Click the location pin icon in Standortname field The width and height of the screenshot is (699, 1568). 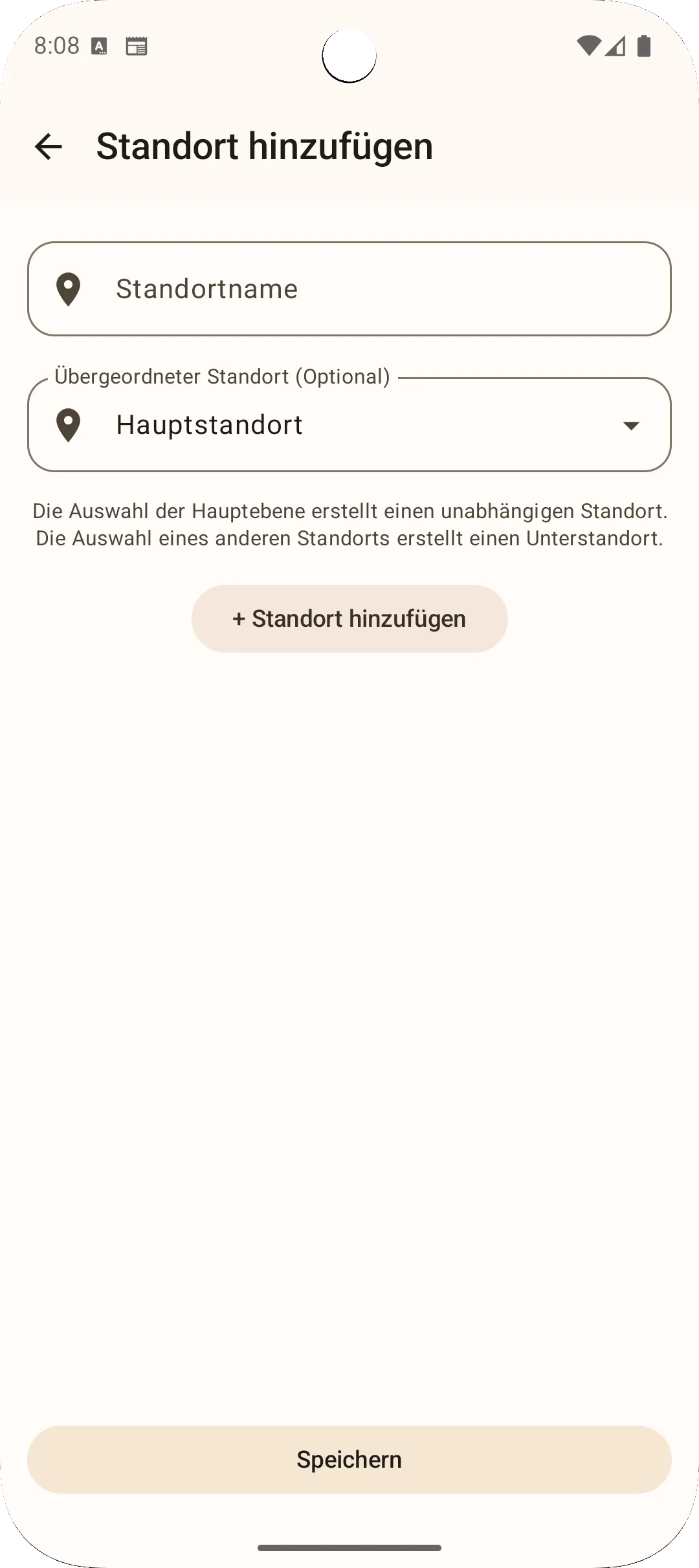69,289
